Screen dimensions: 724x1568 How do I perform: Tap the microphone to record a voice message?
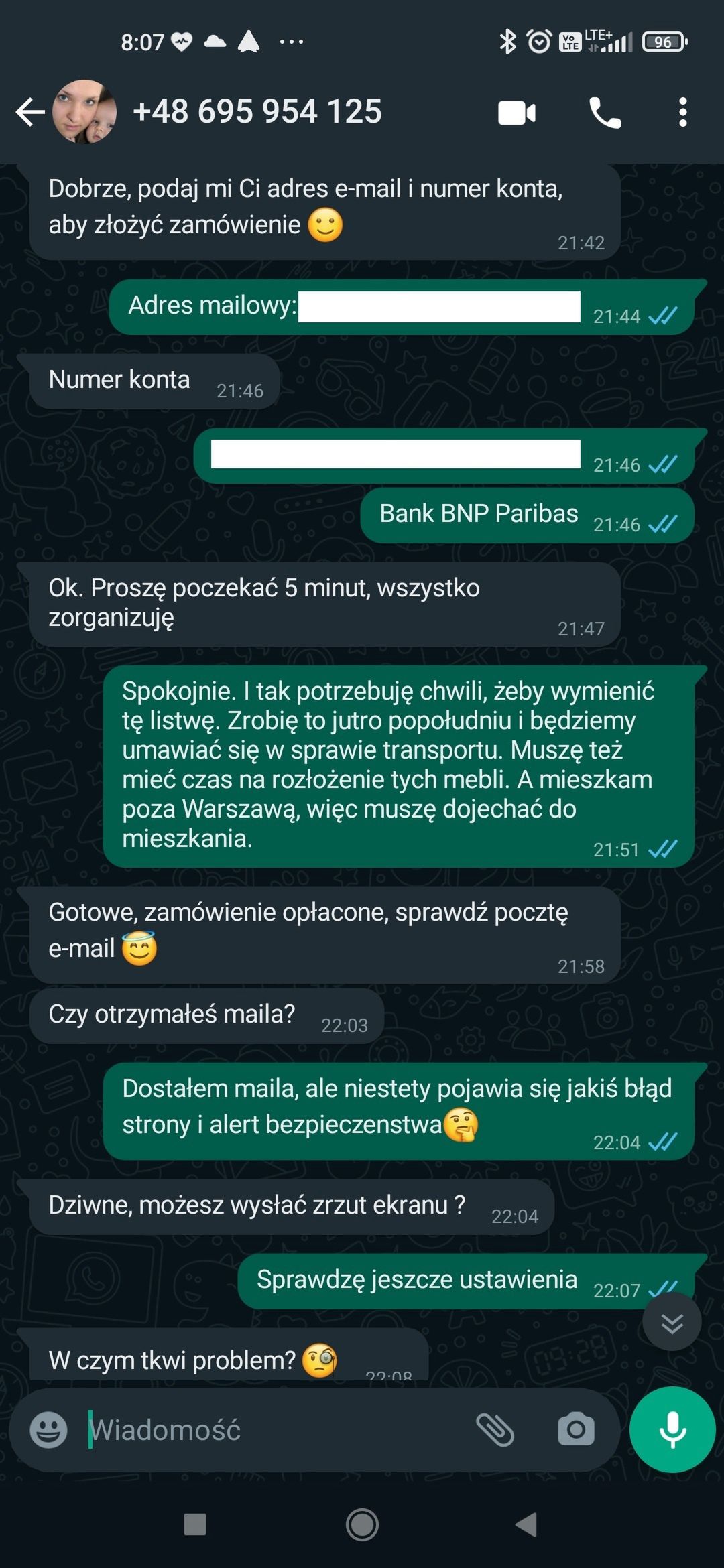672,1429
